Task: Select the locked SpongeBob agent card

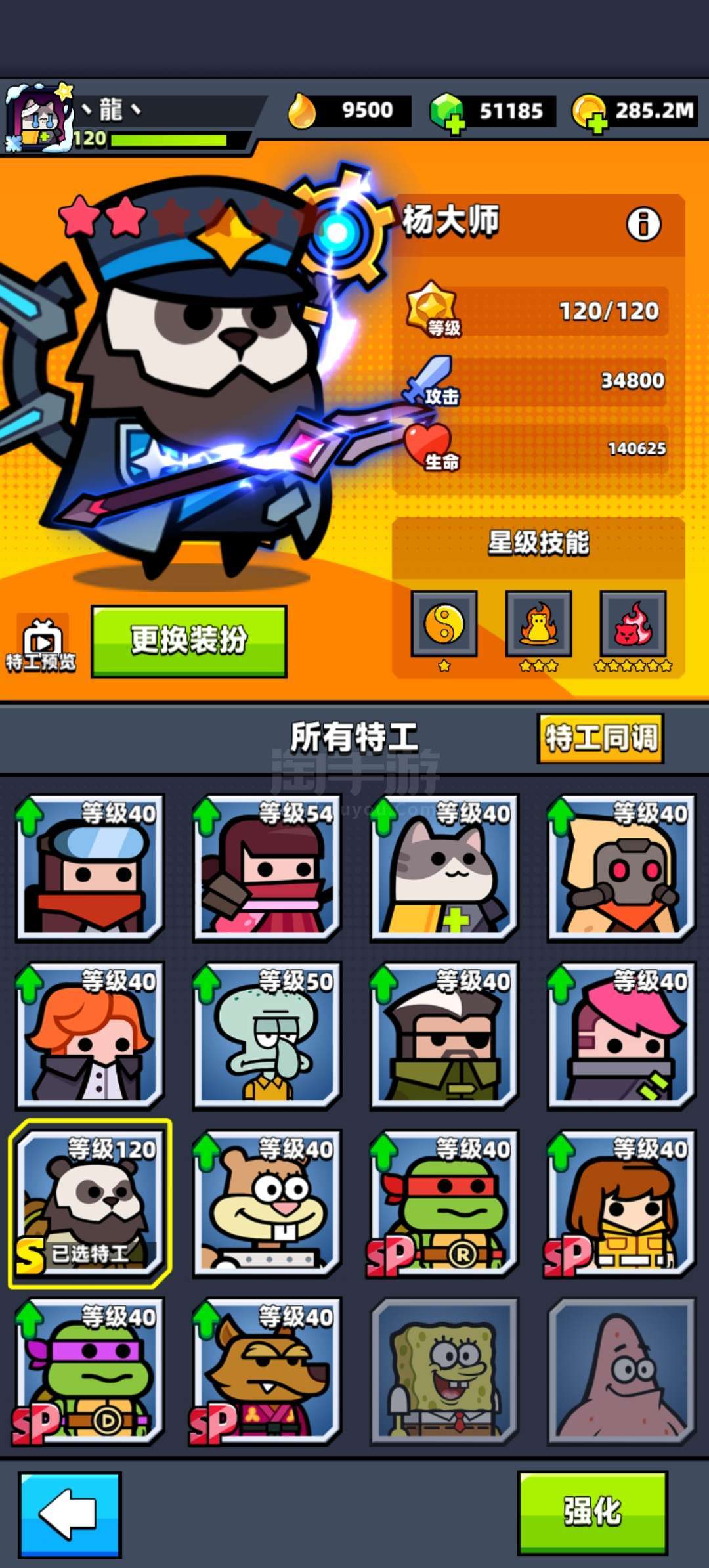Action: pos(444,1371)
